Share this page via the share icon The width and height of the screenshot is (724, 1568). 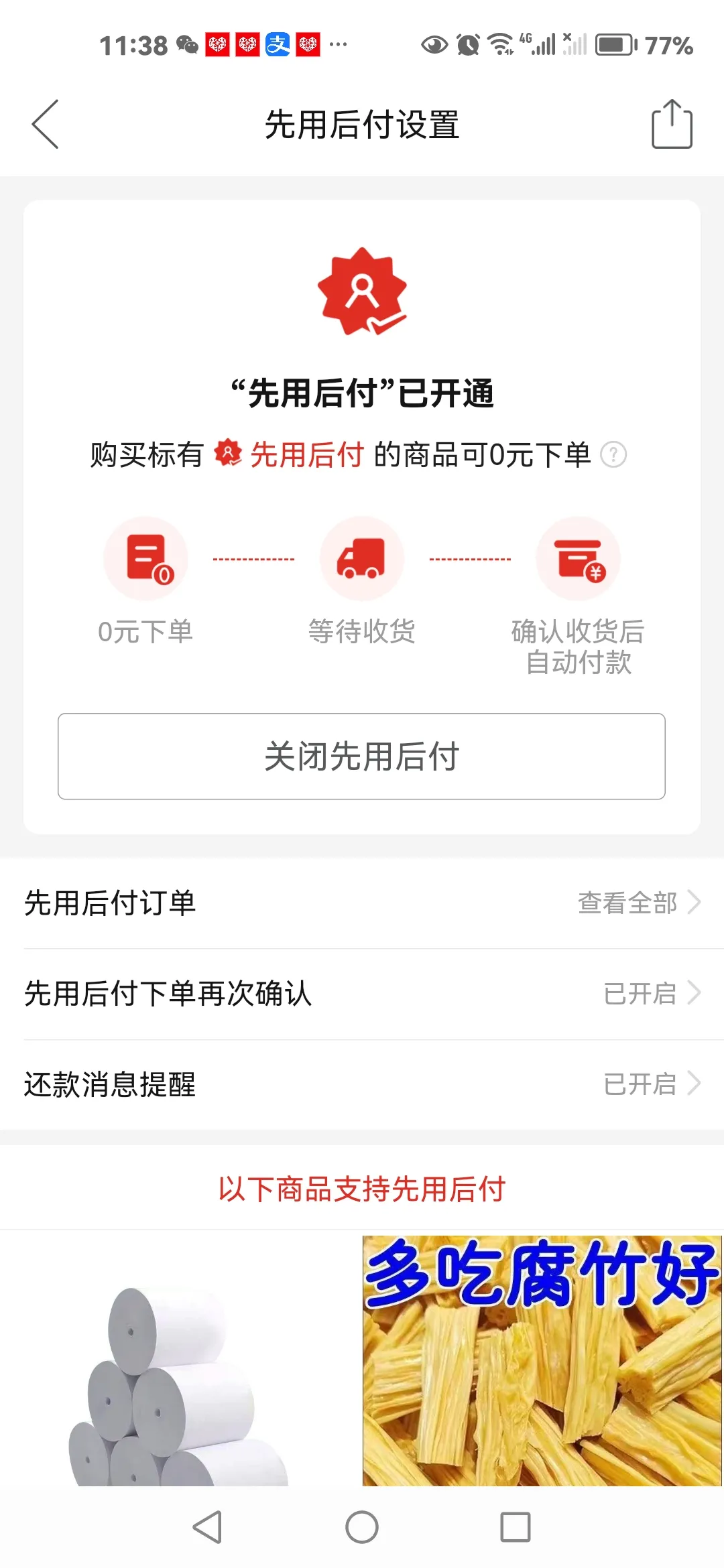click(672, 124)
